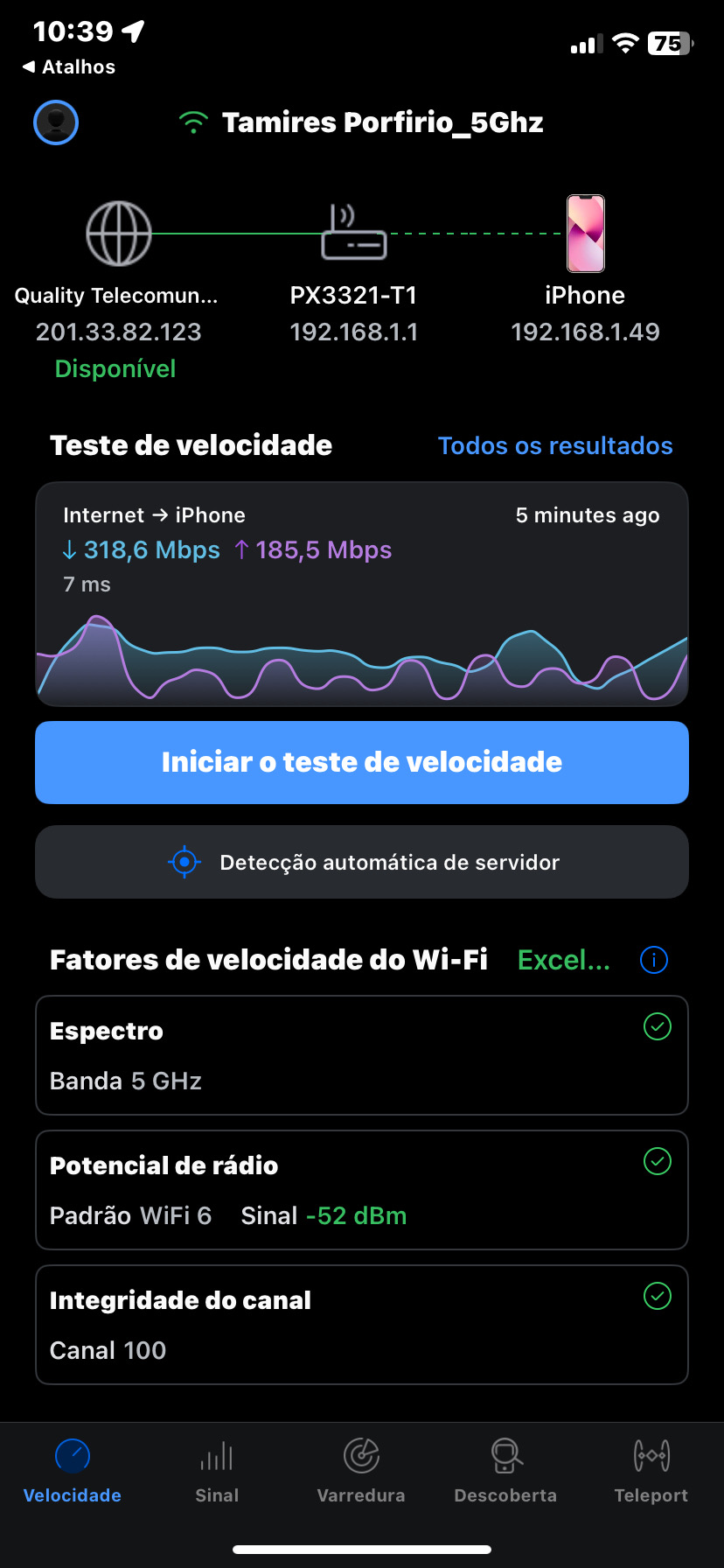Open the Espectro card
This screenshot has height=1568, width=724.
pos(362,1055)
